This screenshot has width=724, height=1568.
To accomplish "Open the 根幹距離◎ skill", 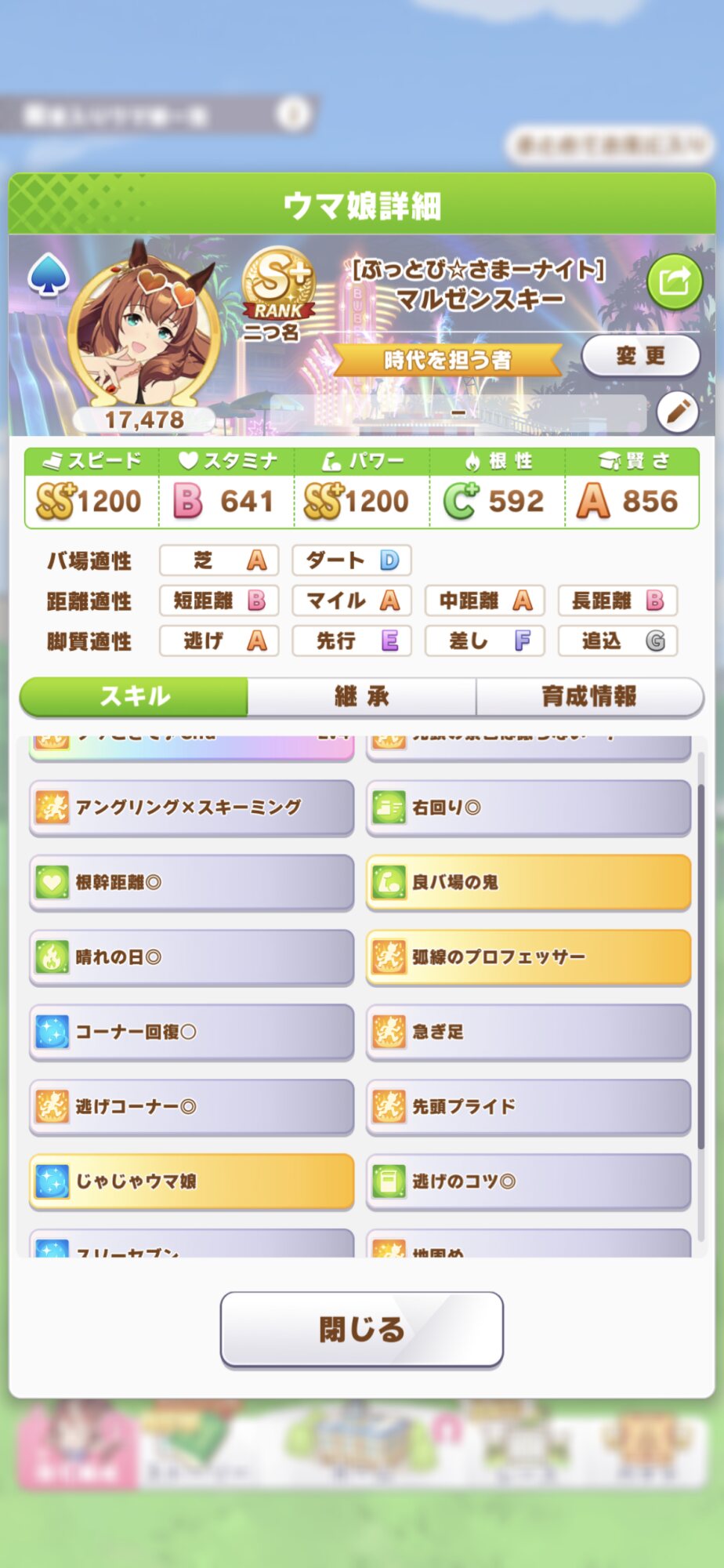I will (191, 882).
